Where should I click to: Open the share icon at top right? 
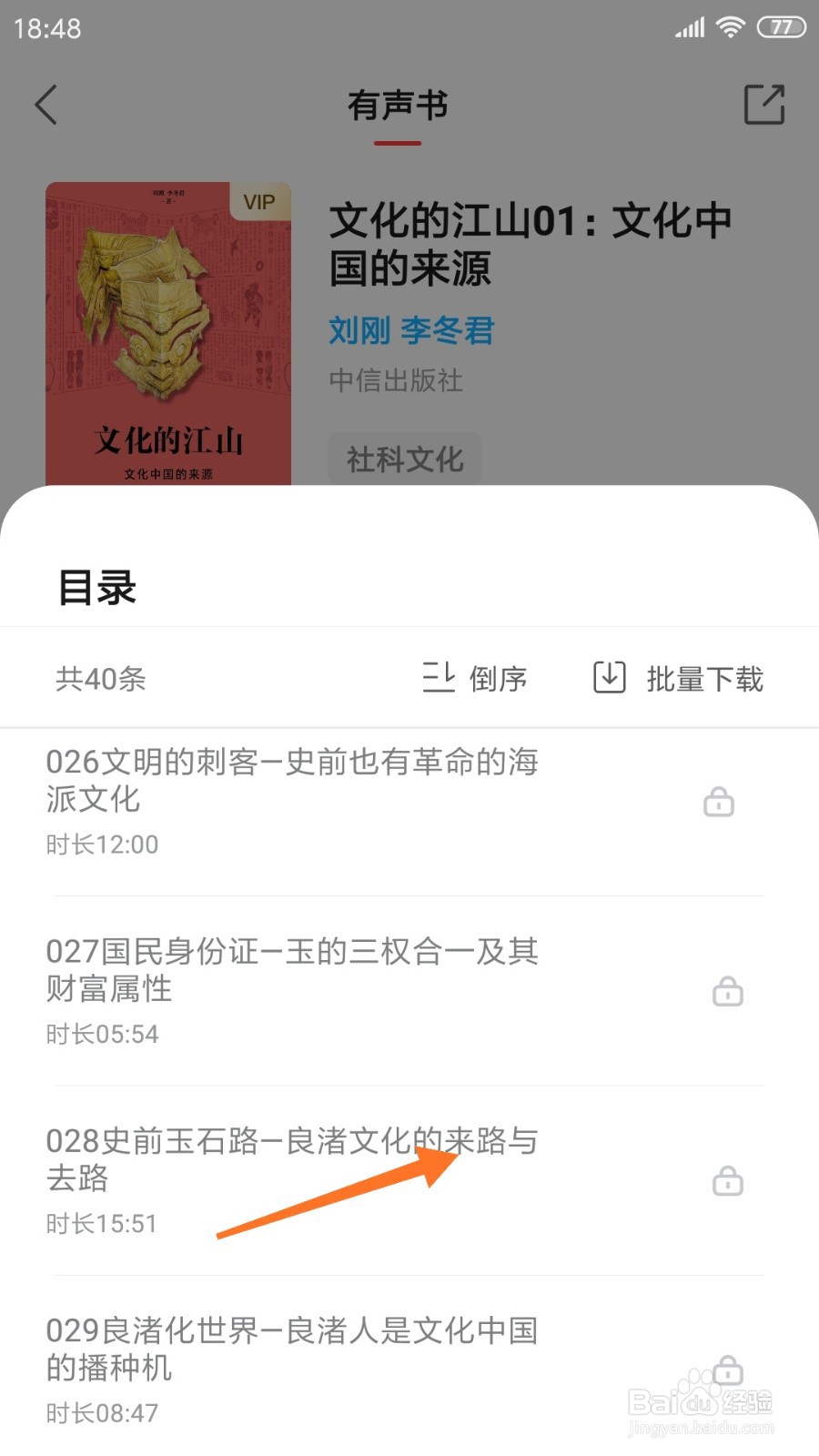(x=765, y=105)
